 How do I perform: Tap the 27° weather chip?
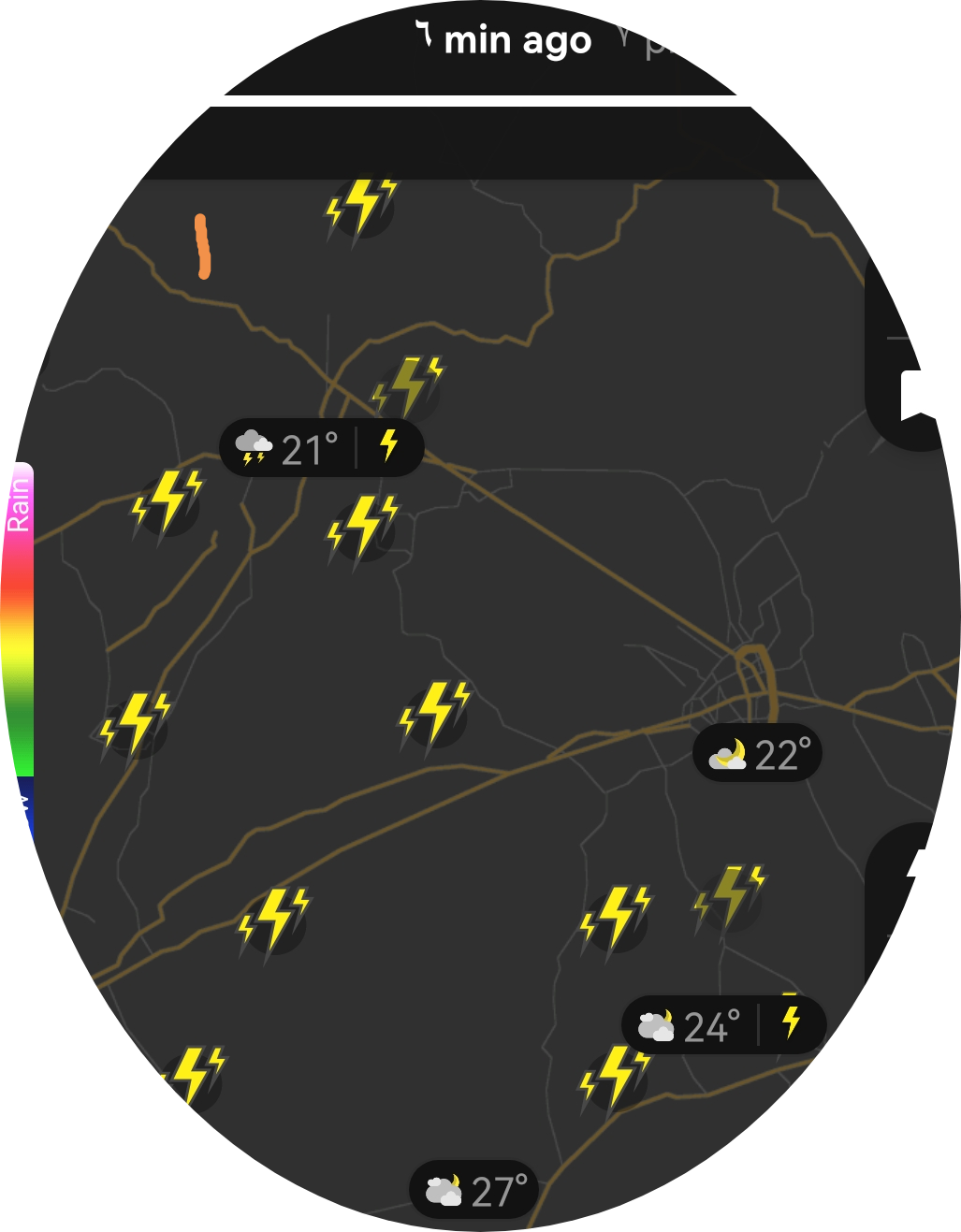[x=473, y=1191]
